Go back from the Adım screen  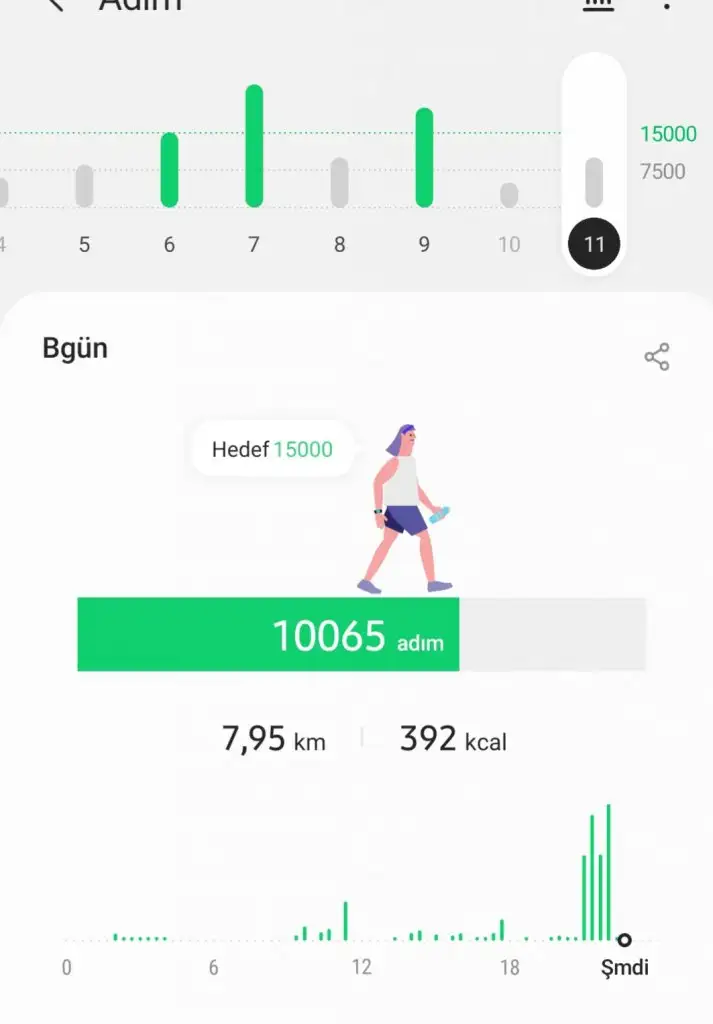(x=56, y=5)
